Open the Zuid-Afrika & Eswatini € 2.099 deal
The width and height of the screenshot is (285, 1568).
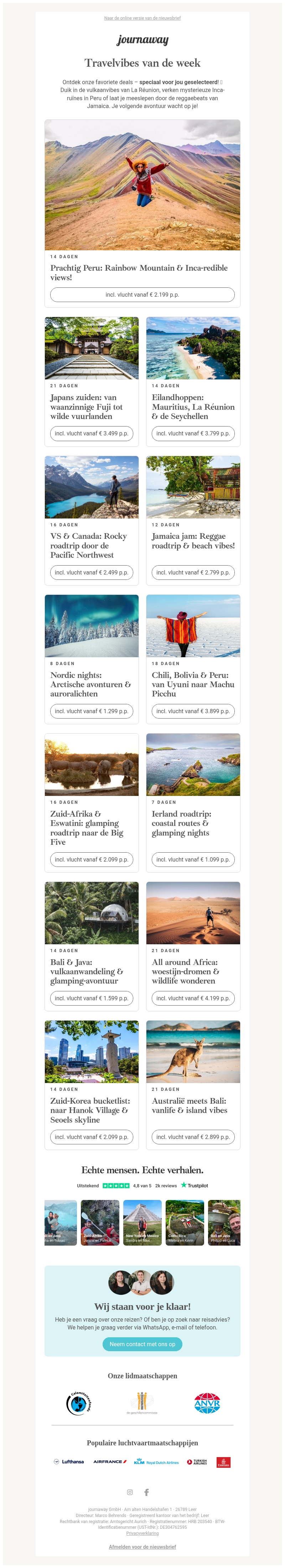[x=92, y=859]
